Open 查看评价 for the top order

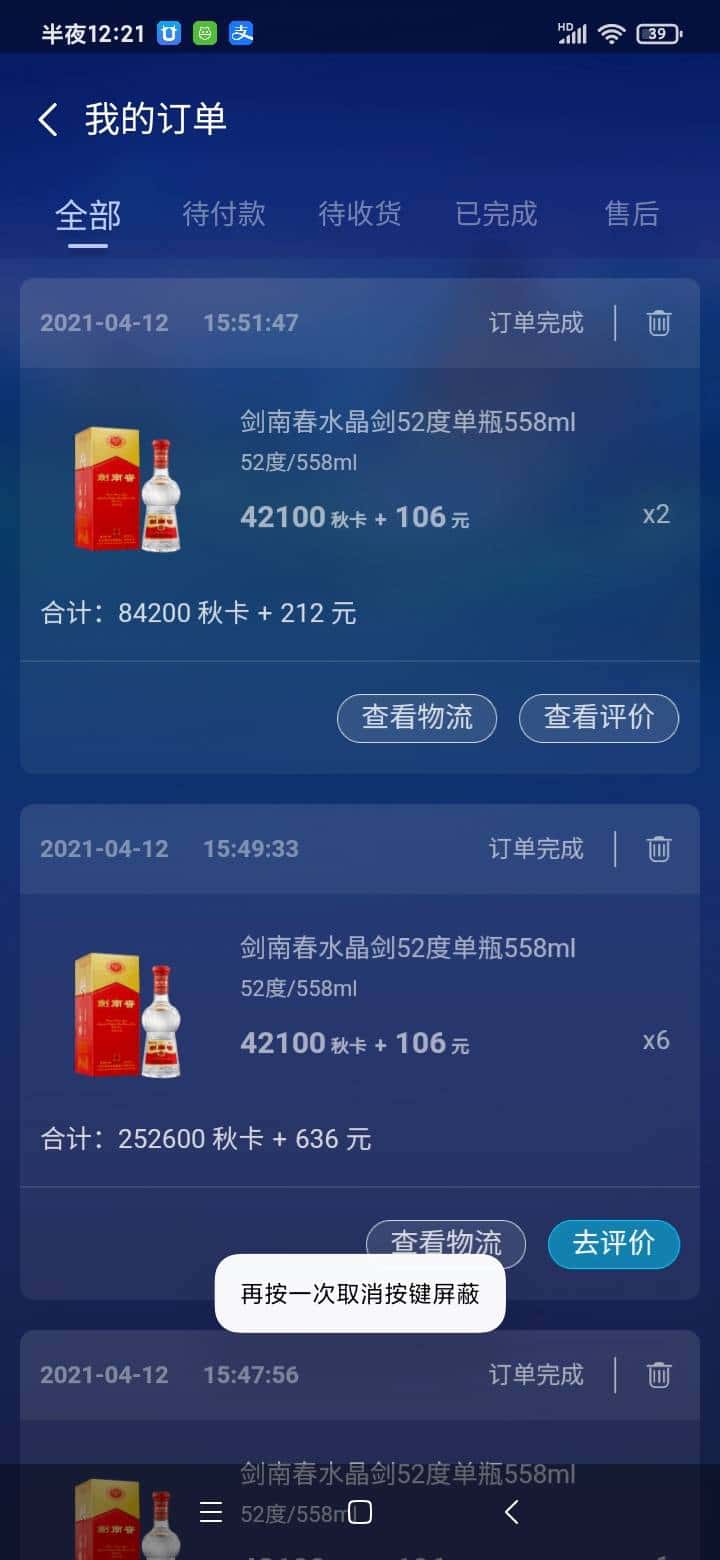point(598,718)
